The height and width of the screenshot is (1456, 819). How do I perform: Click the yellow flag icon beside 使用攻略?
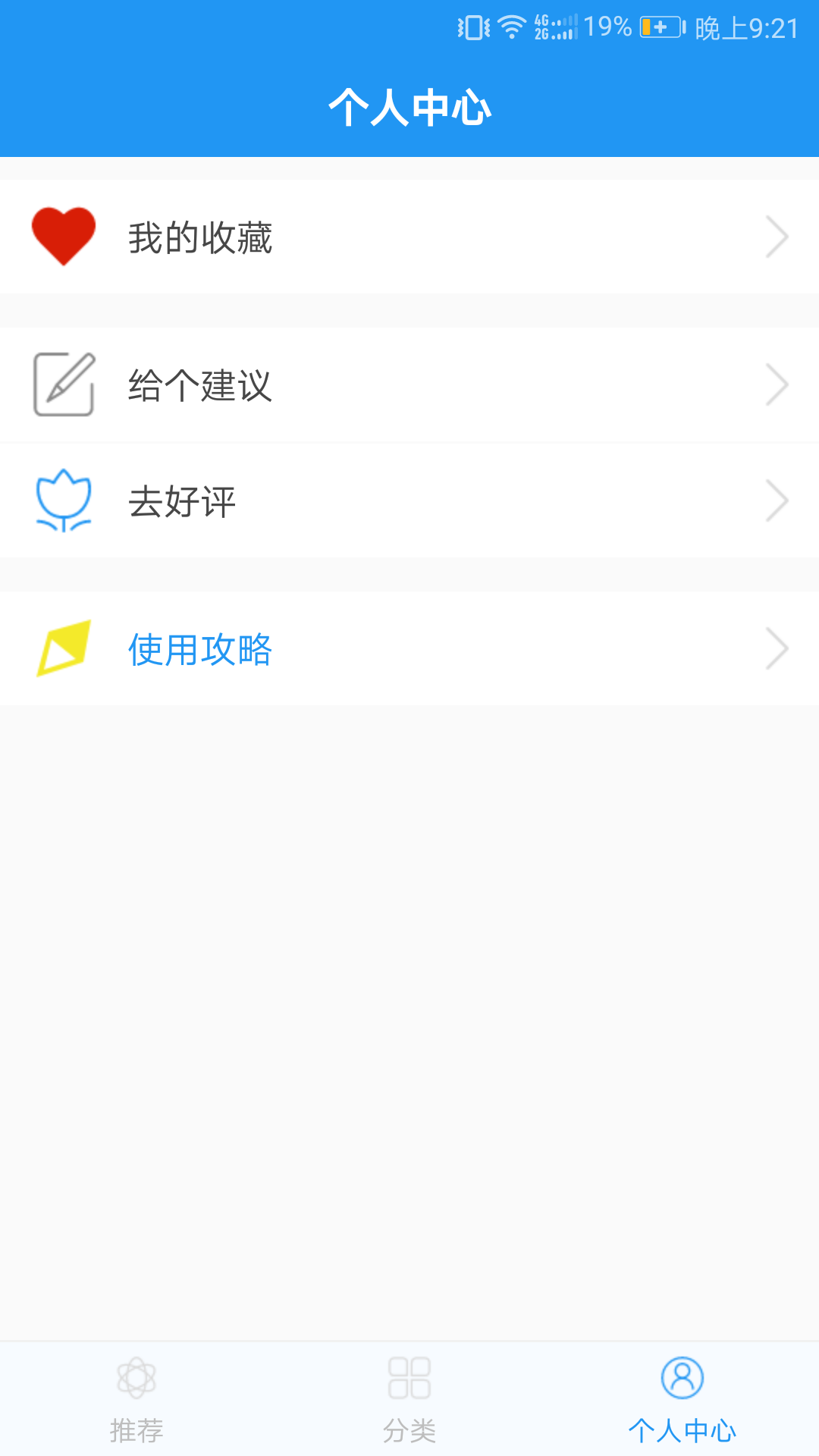(64, 649)
